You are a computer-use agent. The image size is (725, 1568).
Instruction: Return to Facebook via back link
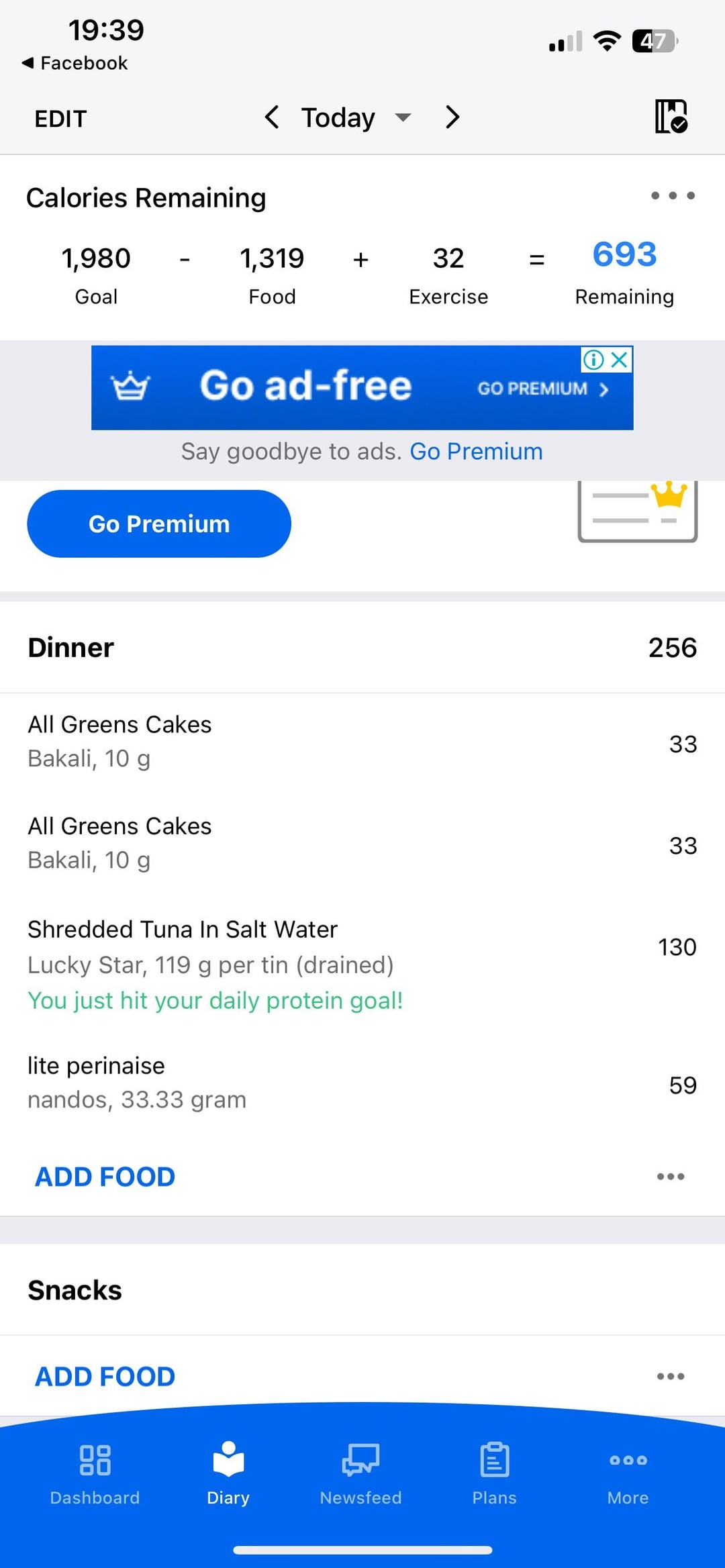(75, 63)
